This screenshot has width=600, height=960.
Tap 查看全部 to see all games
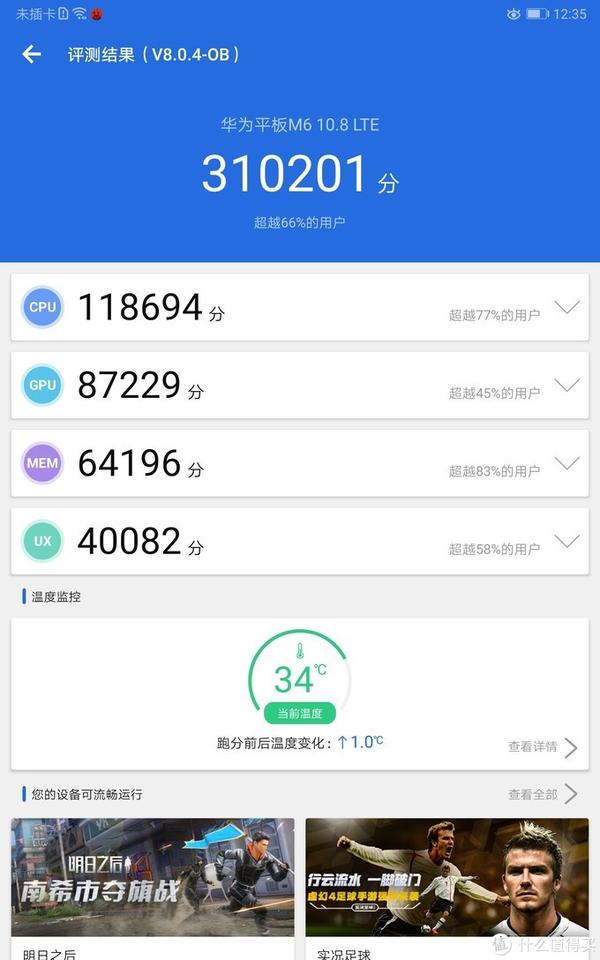[x=542, y=794]
